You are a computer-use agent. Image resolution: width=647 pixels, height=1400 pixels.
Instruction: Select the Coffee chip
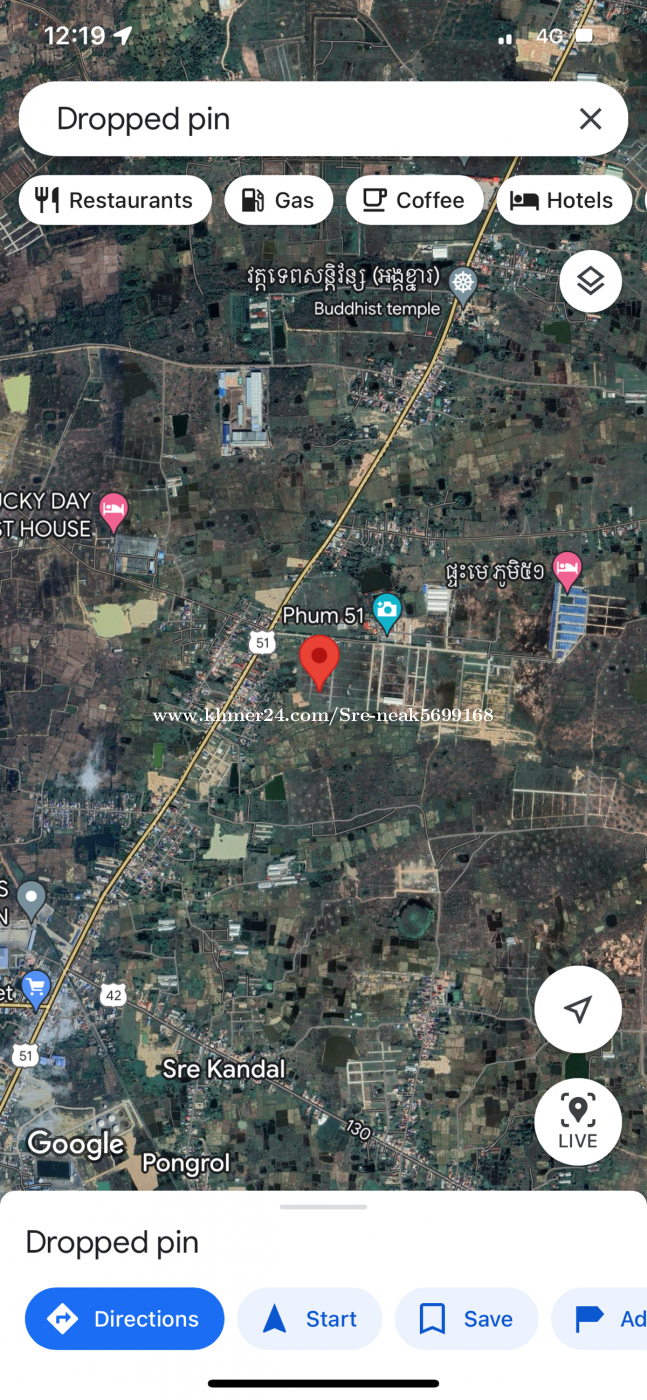point(414,201)
